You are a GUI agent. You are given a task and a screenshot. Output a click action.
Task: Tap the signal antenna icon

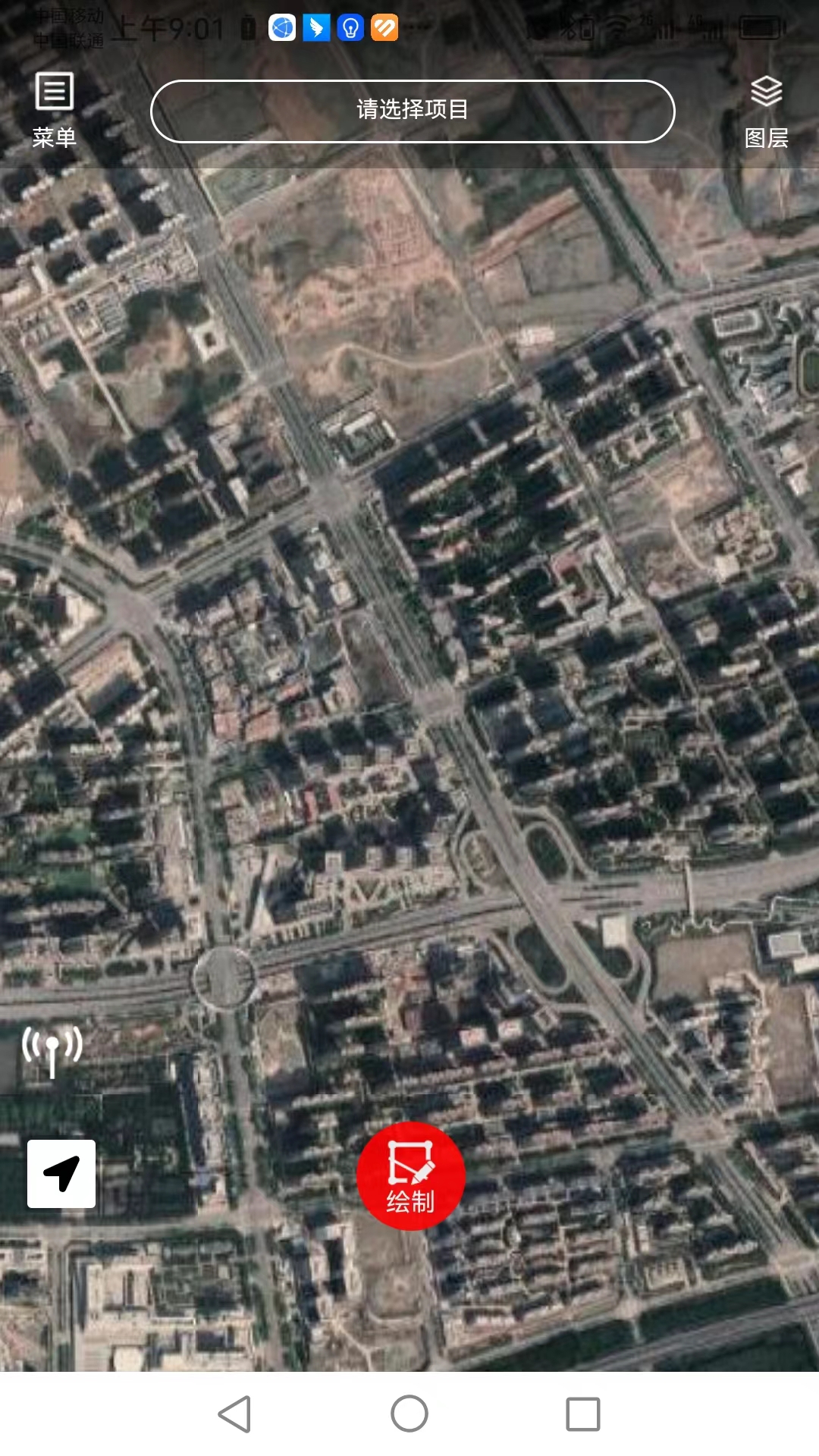[52, 1051]
